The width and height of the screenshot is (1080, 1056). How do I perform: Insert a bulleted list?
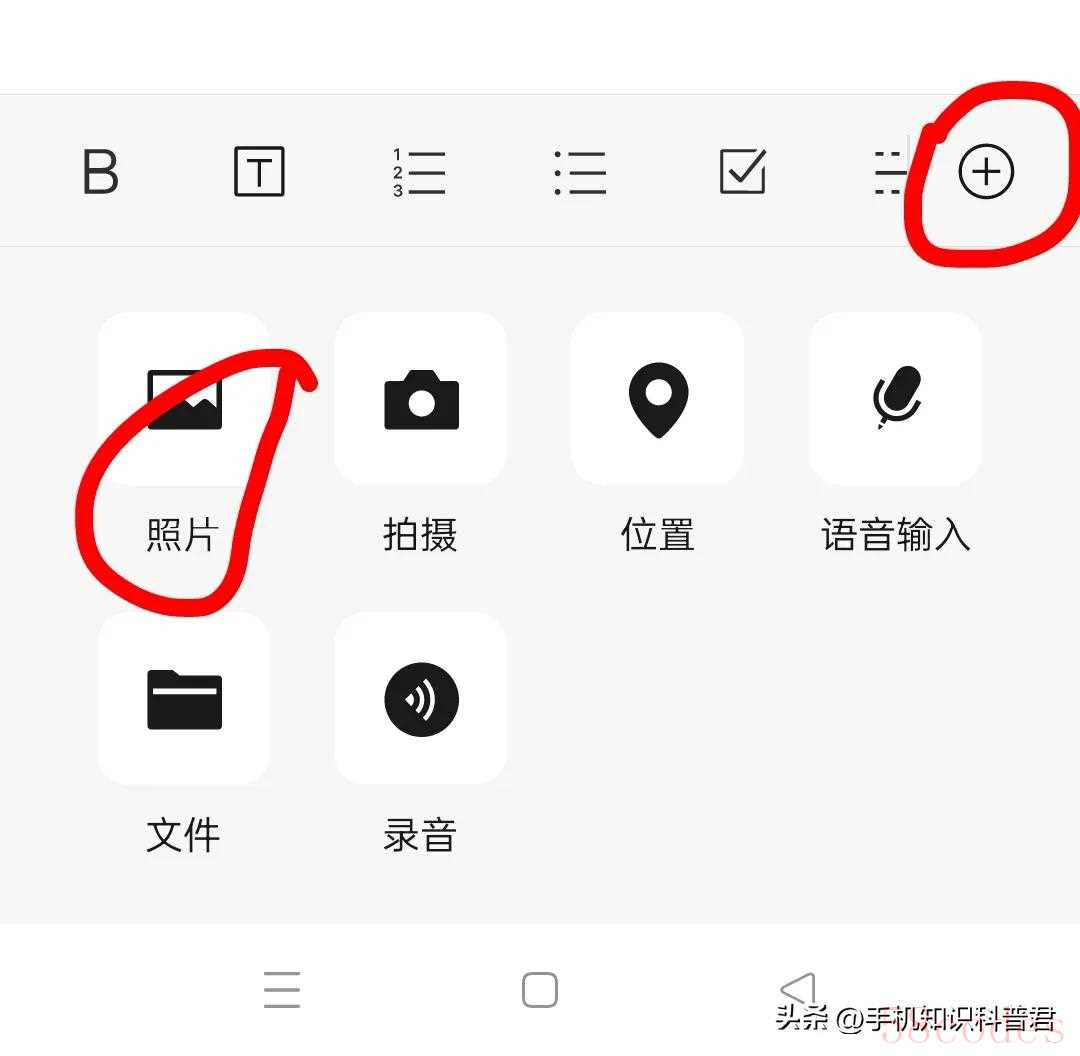tap(580, 172)
